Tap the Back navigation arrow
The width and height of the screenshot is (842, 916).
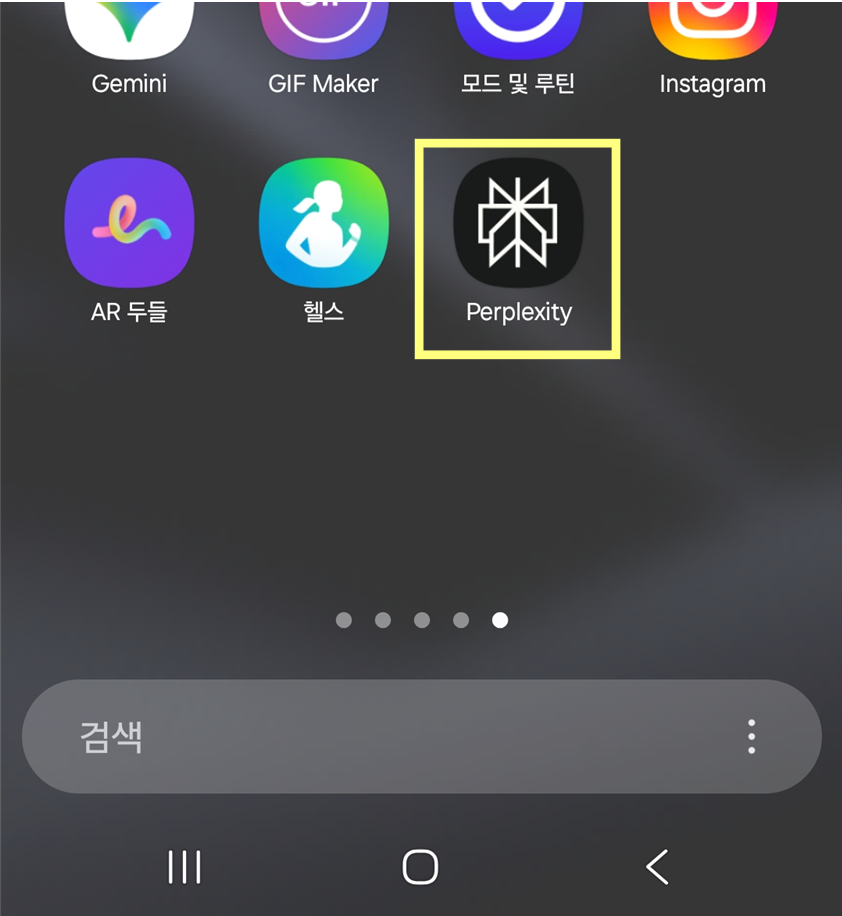click(x=657, y=868)
